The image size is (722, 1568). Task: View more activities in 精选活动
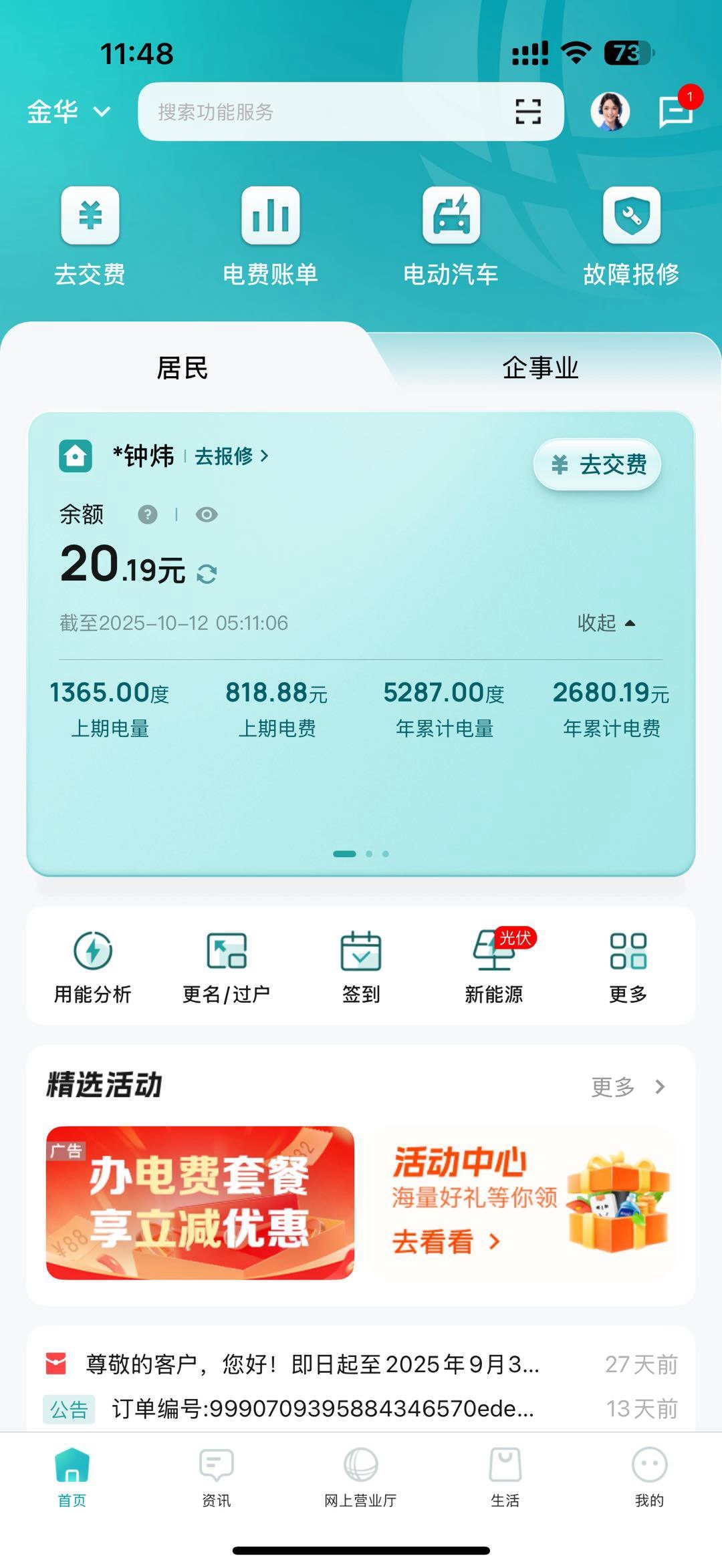(x=627, y=1087)
